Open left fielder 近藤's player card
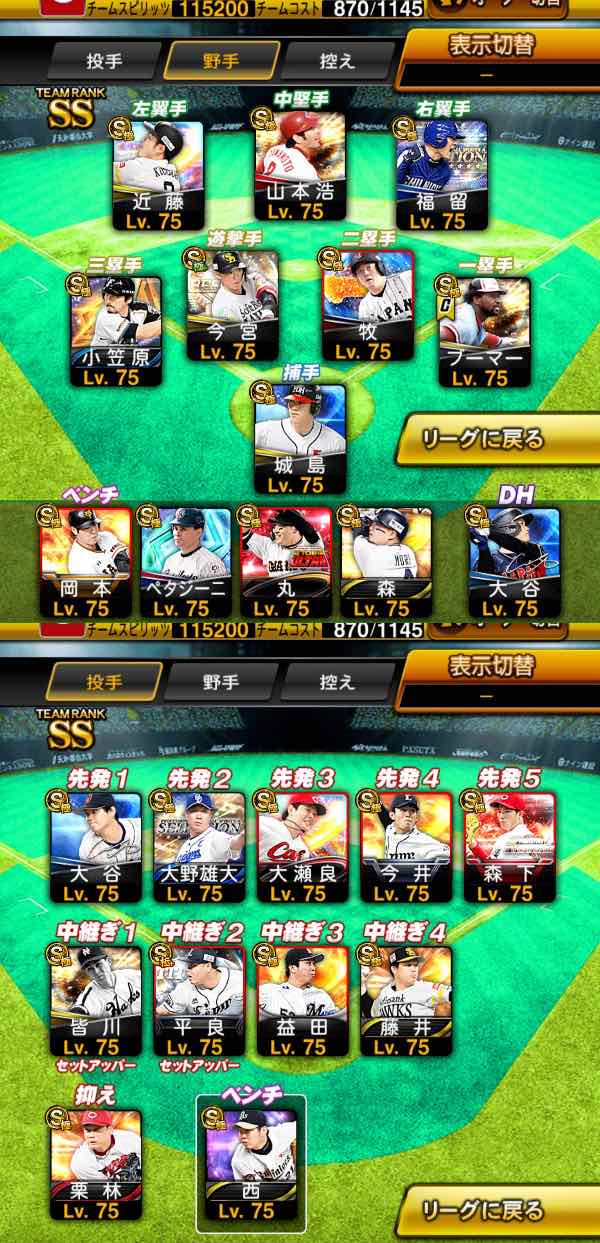Screen dimensions: 600x1243 pyautogui.click(x=161, y=172)
